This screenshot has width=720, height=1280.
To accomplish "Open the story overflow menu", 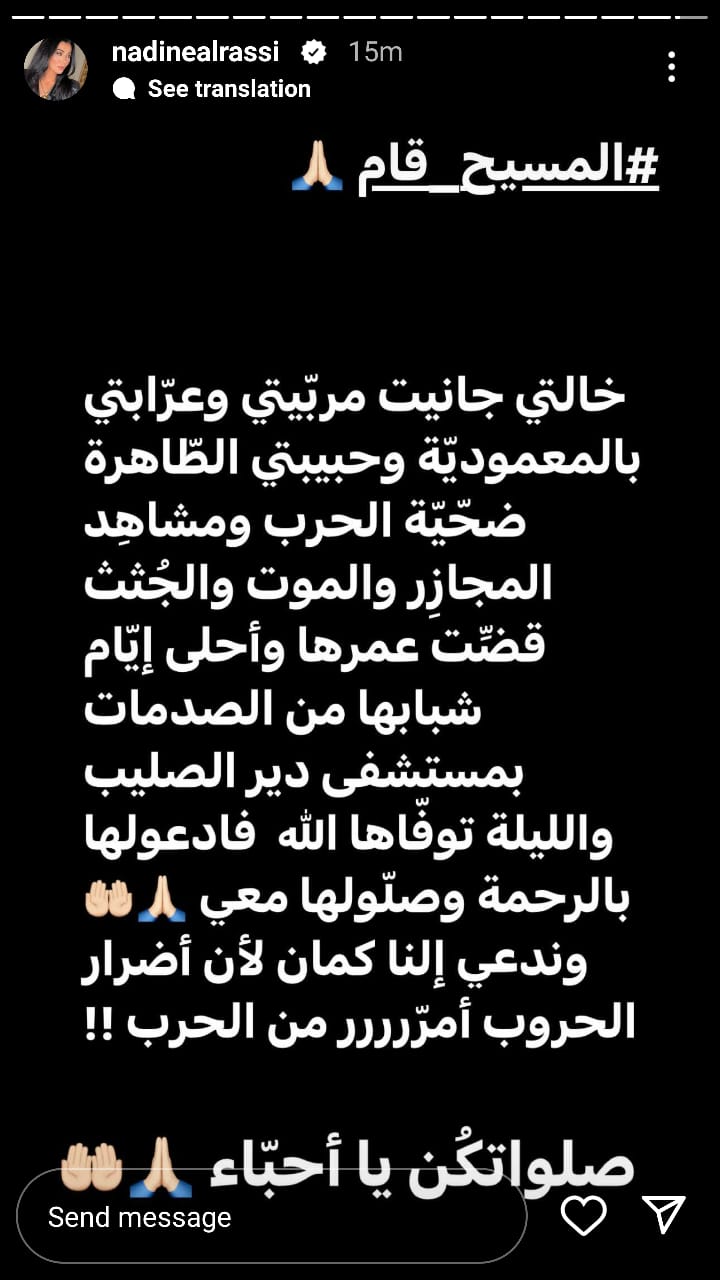I will click(671, 67).
